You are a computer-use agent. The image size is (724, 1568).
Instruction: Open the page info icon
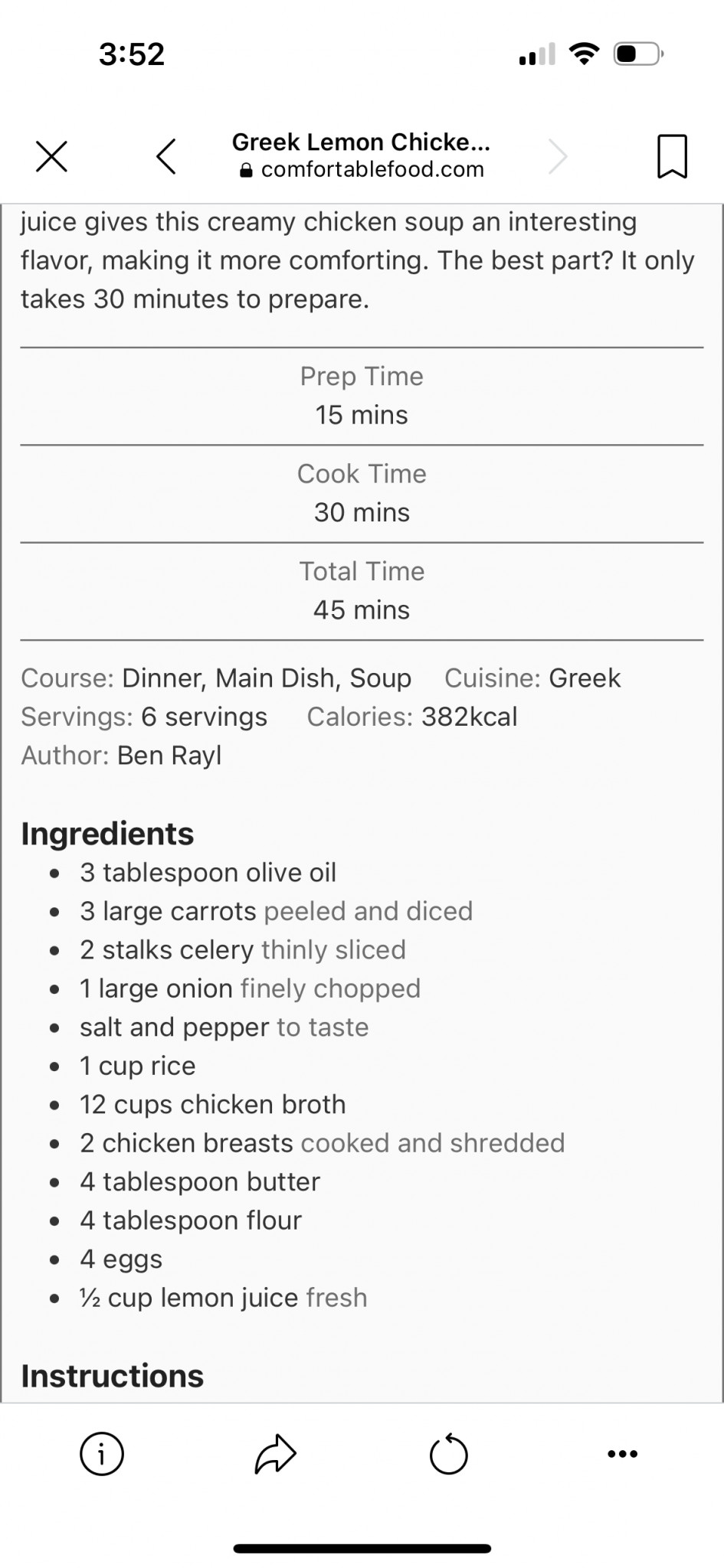click(x=102, y=1453)
